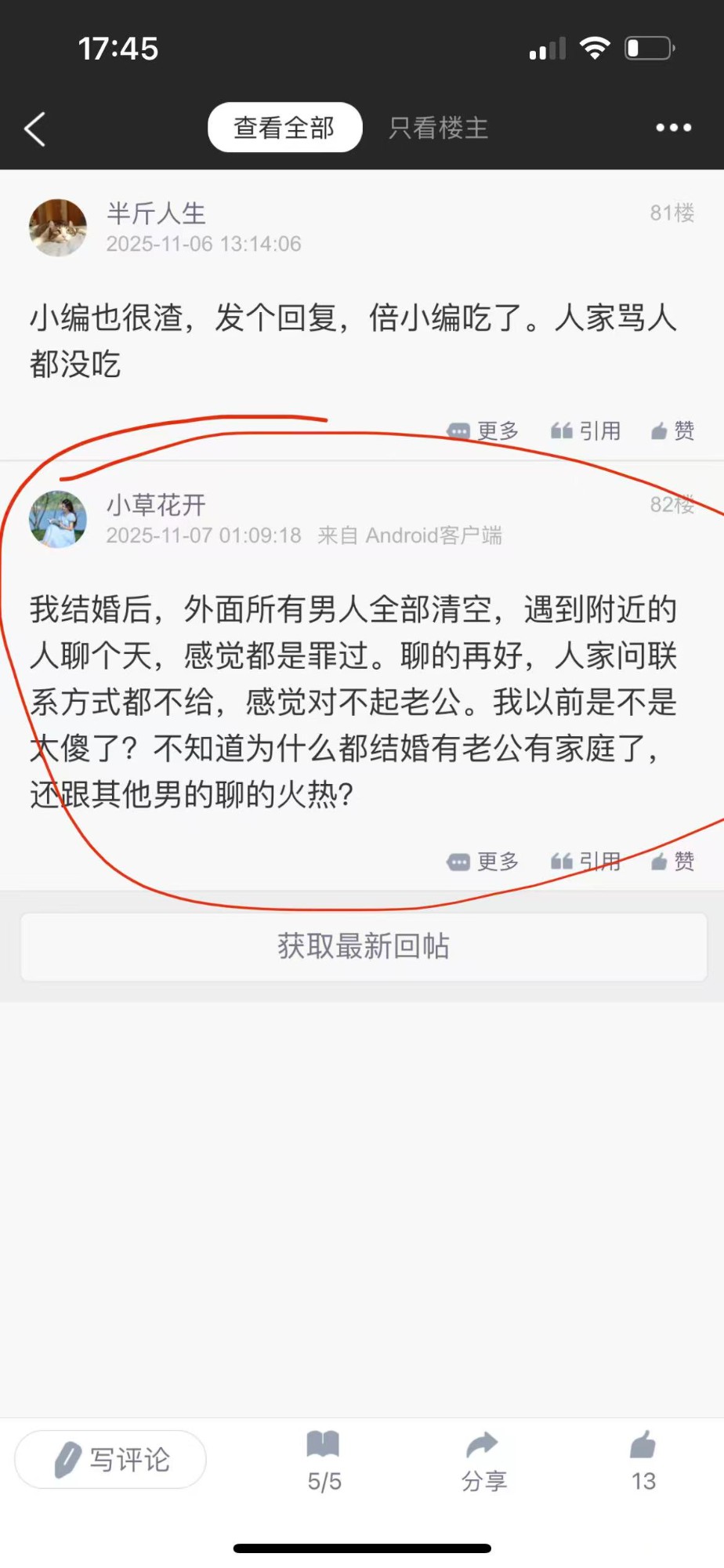
Task: Tap 更多 under 小草花开's reply
Action: pos(483,862)
